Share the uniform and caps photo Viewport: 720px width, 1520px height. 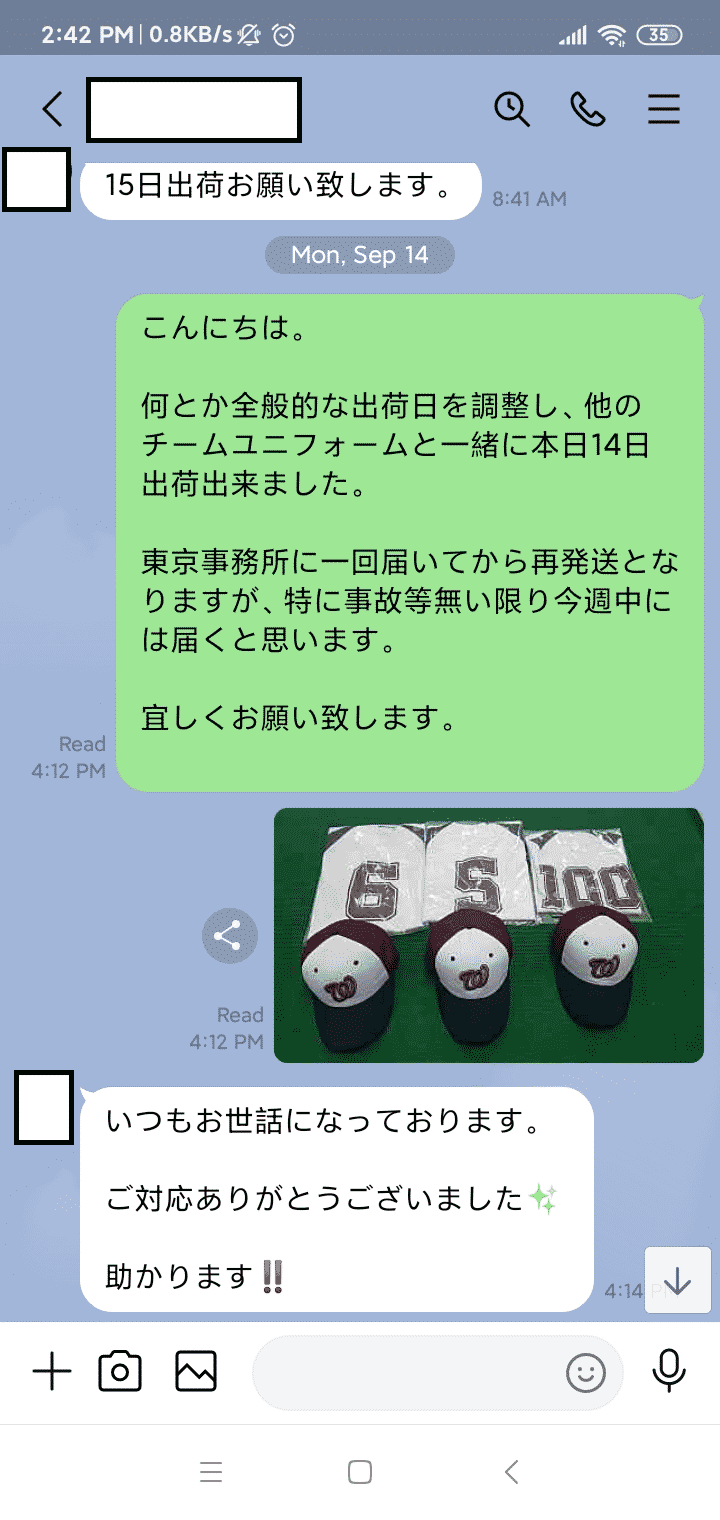coord(229,937)
